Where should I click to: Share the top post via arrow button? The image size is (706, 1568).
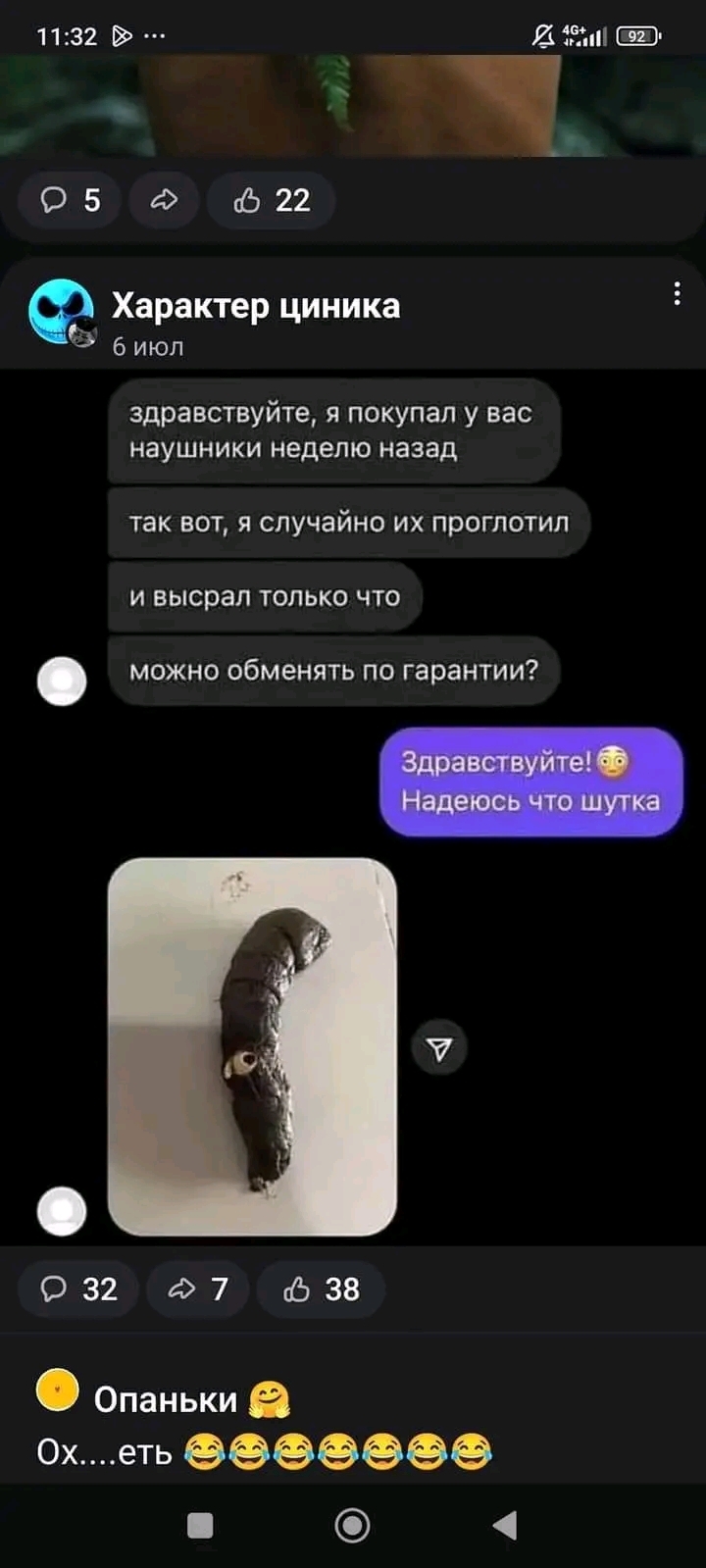click(x=164, y=200)
